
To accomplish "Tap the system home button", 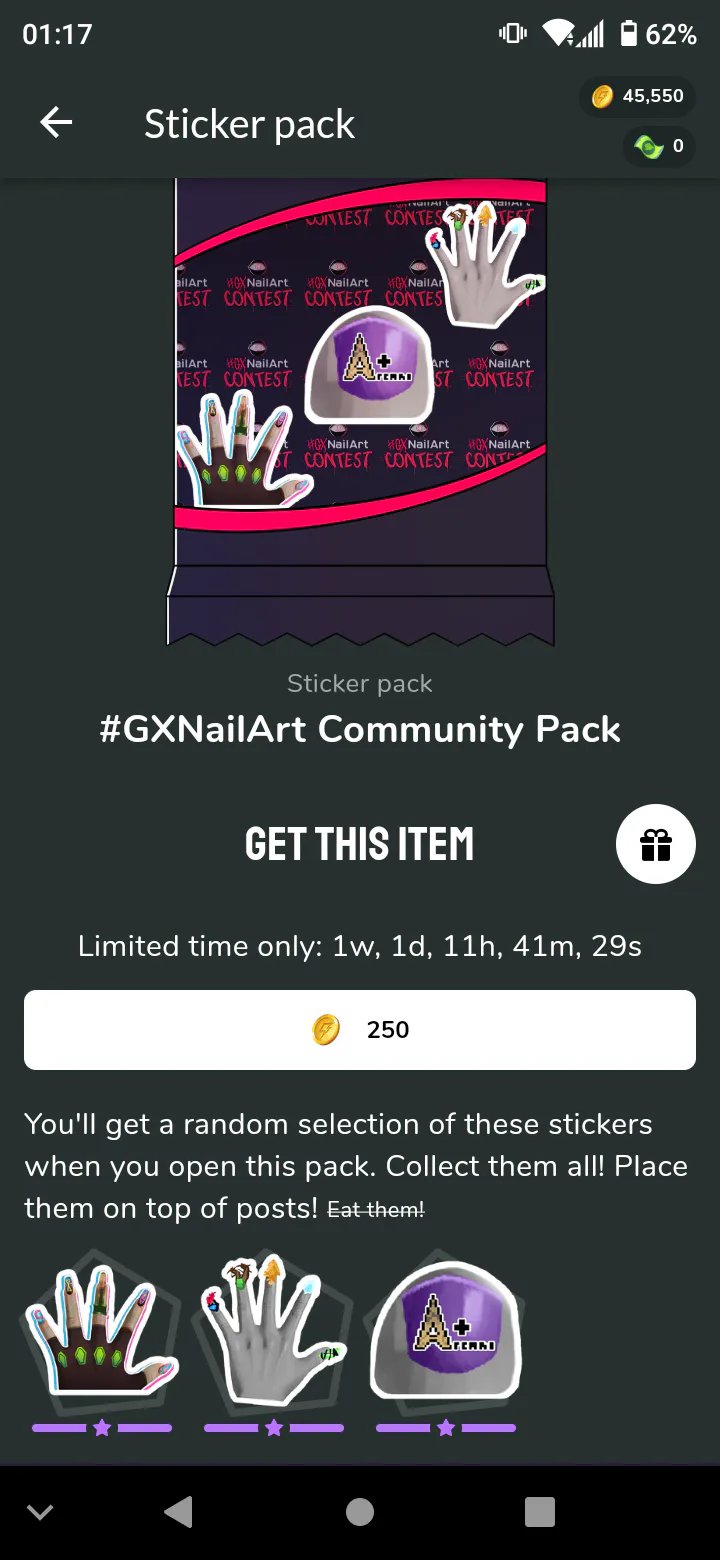I will [x=360, y=1512].
